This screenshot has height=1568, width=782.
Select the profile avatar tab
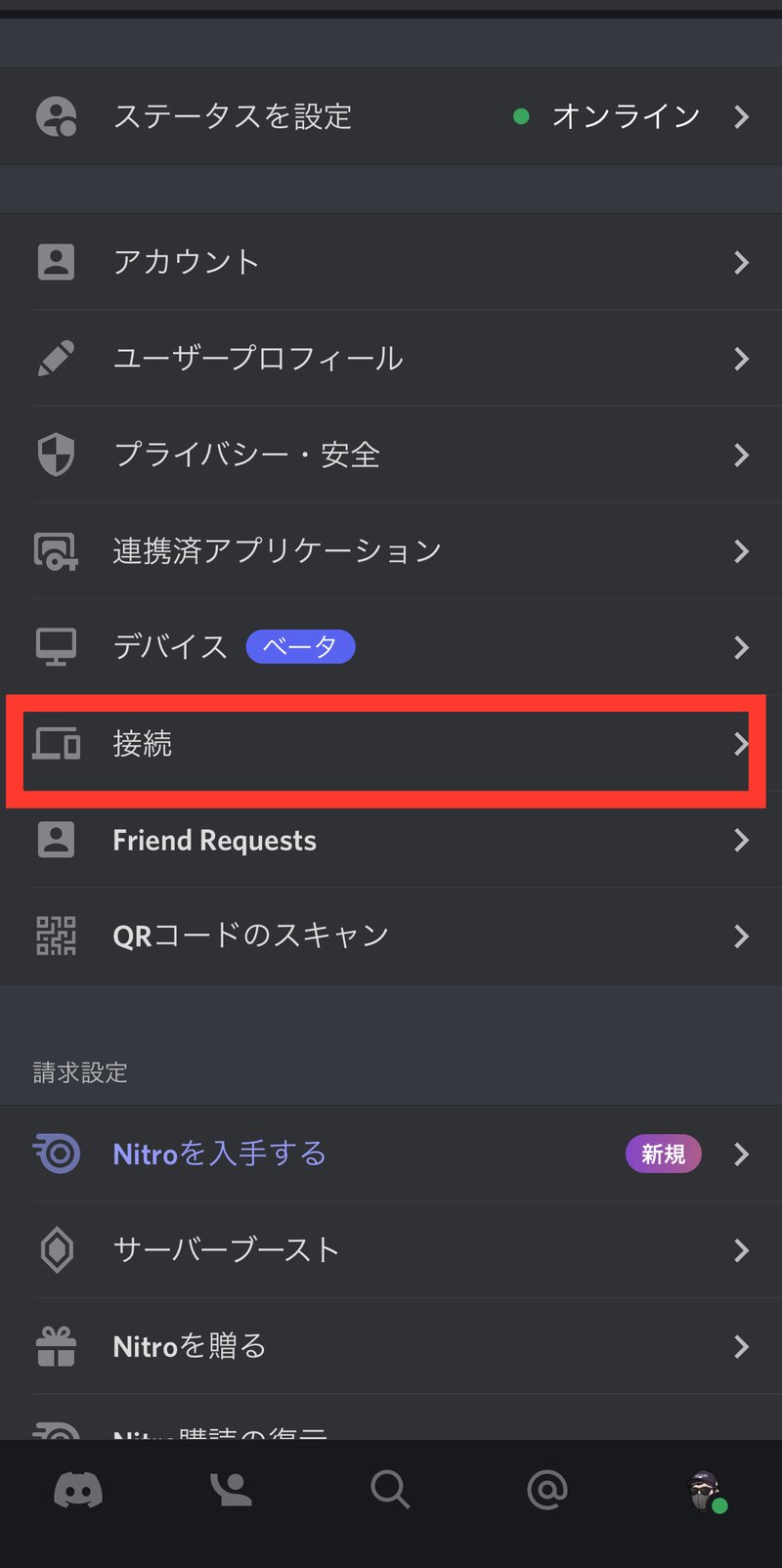(x=706, y=1492)
